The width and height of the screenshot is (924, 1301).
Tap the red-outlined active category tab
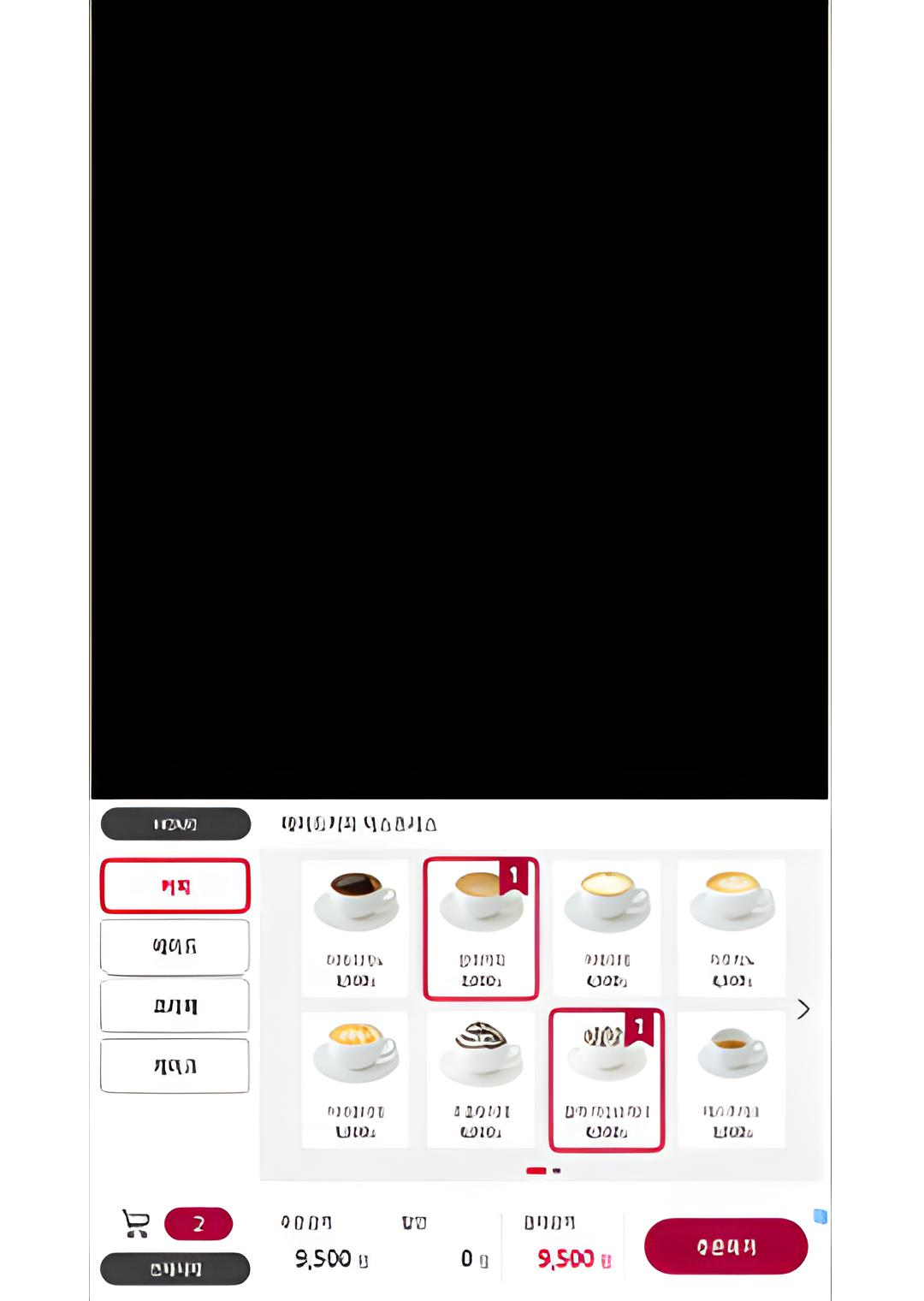(x=175, y=886)
